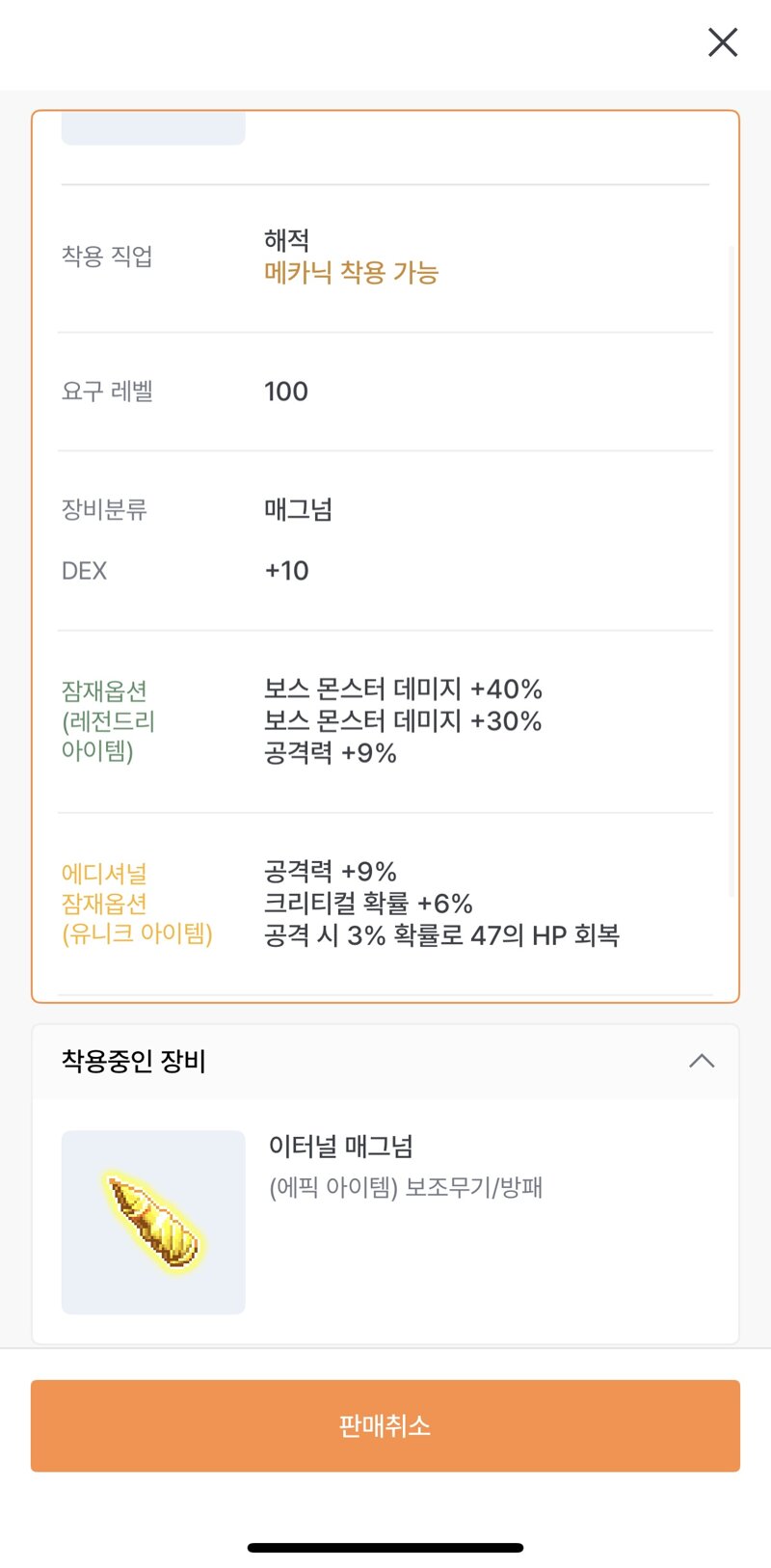Tap the 판매취소 button
Image resolution: width=771 pixels, height=1568 pixels.
click(x=385, y=1425)
